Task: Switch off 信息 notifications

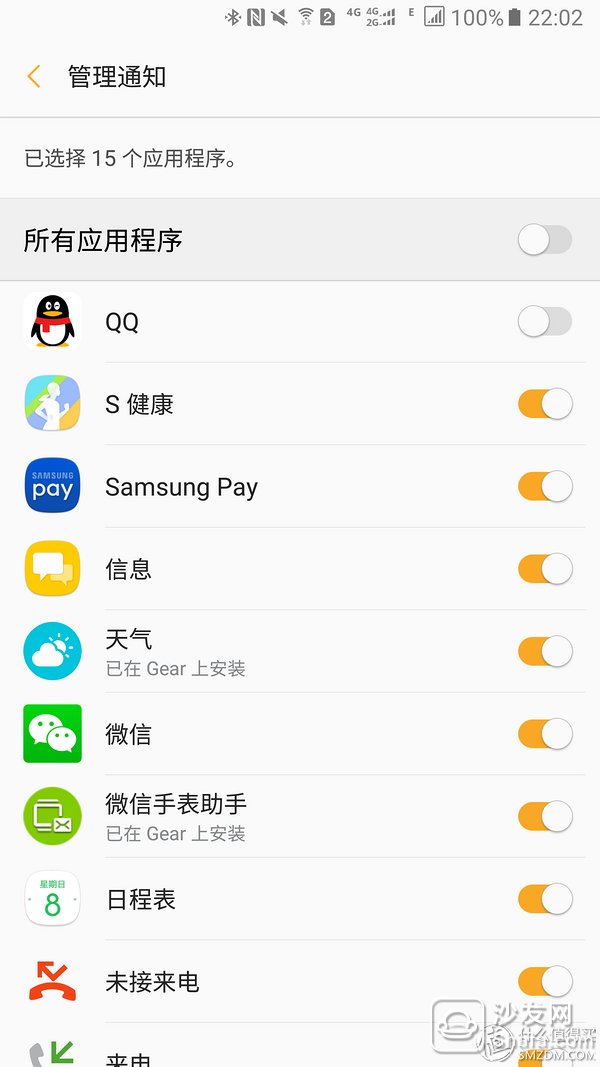Action: pyautogui.click(x=545, y=568)
